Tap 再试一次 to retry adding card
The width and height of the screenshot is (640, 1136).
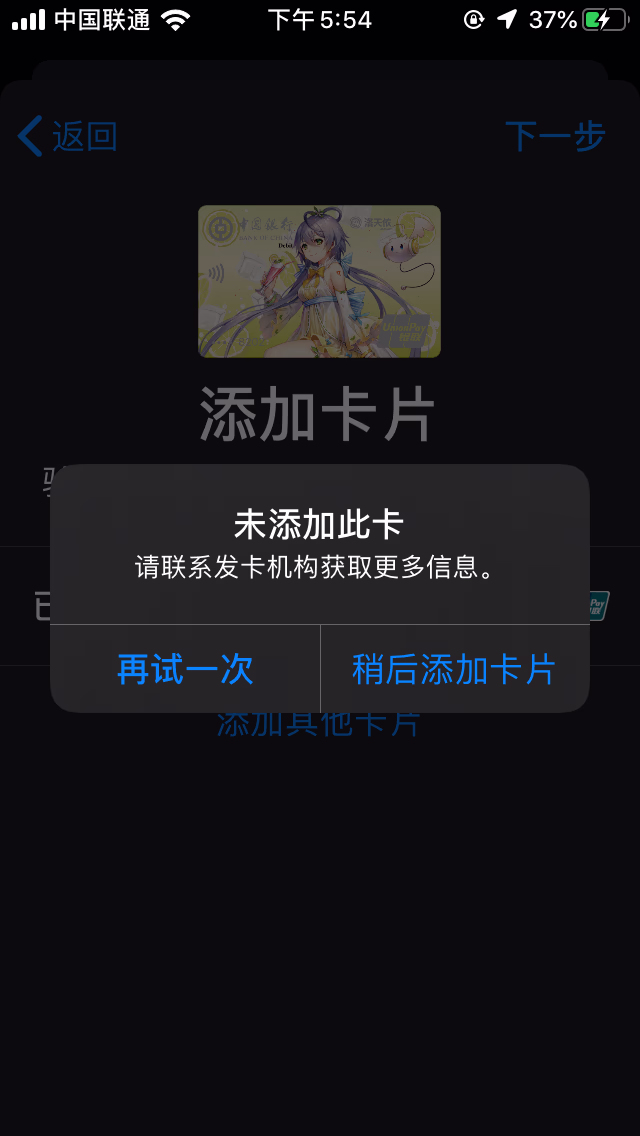(x=185, y=669)
